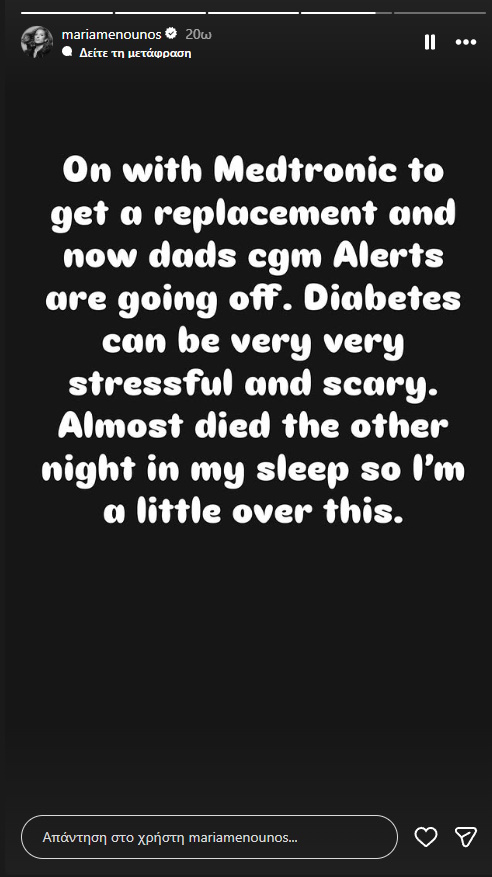Viewport: 492px width, 877px height.
Task: Like this story with the heart
Action: pos(425,837)
